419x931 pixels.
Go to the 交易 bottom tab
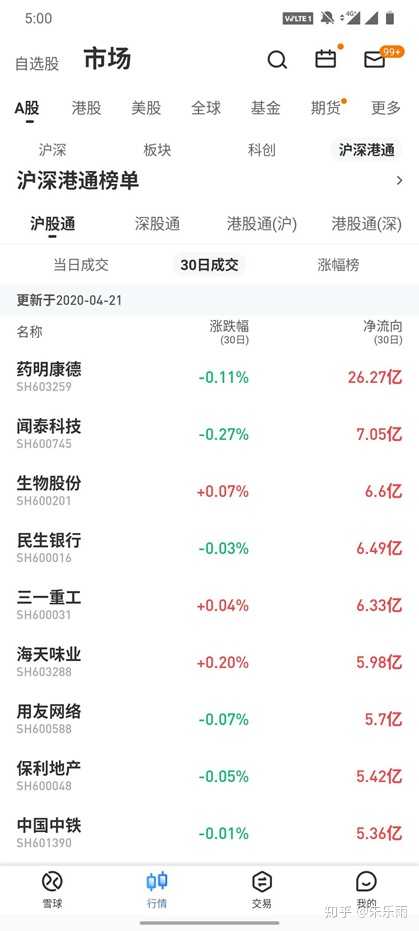262,889
